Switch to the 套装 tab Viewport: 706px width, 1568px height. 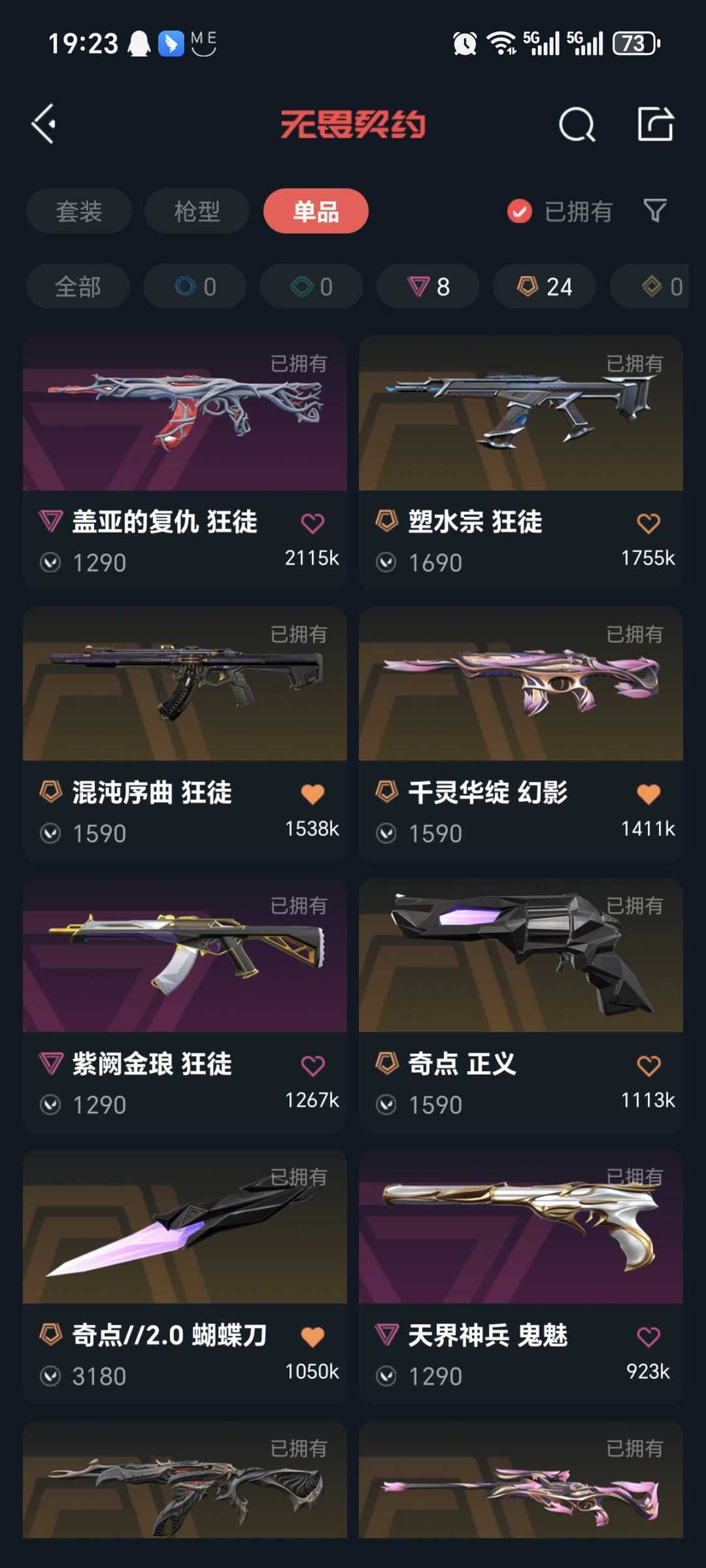click(79, 211)
